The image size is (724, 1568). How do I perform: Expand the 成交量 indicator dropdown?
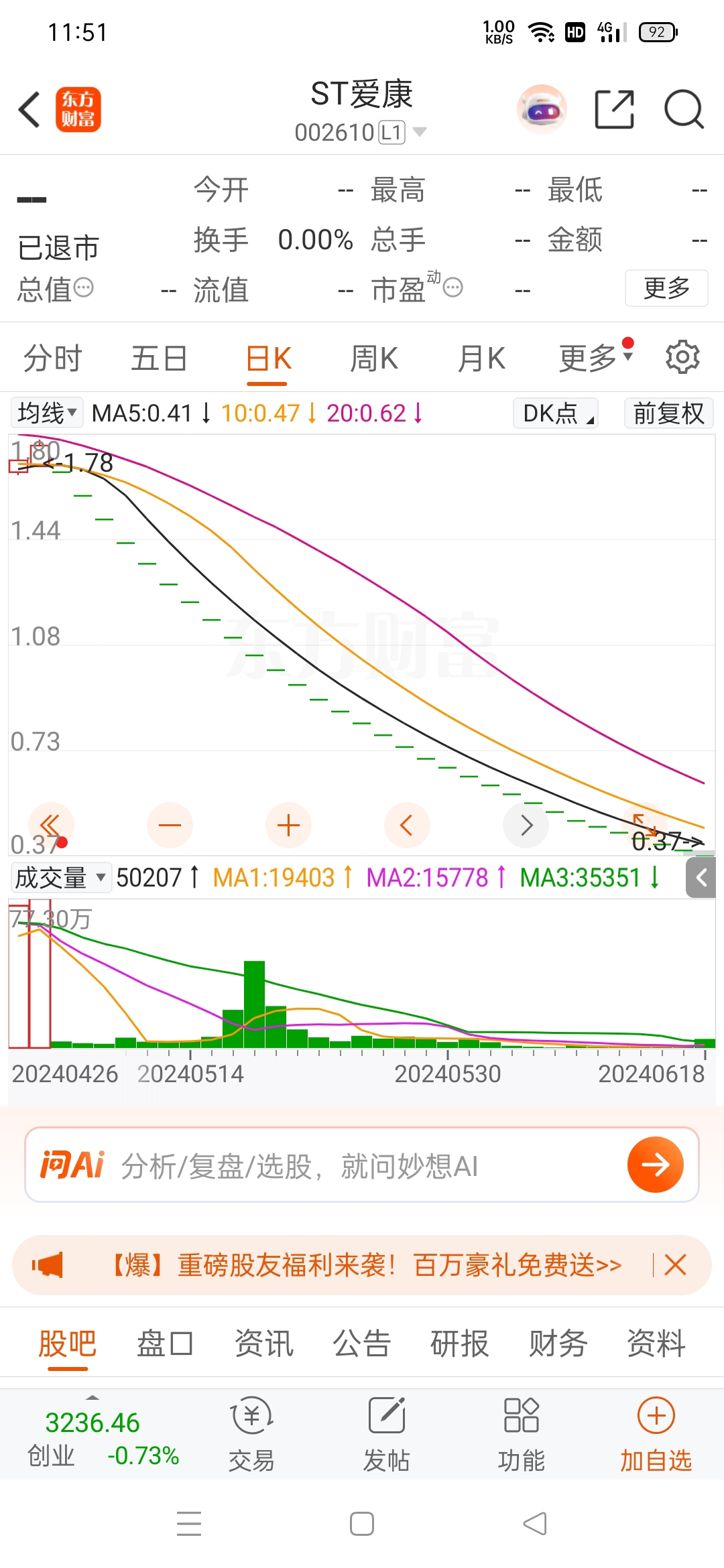pyautogui.click(x=60, y=877)
